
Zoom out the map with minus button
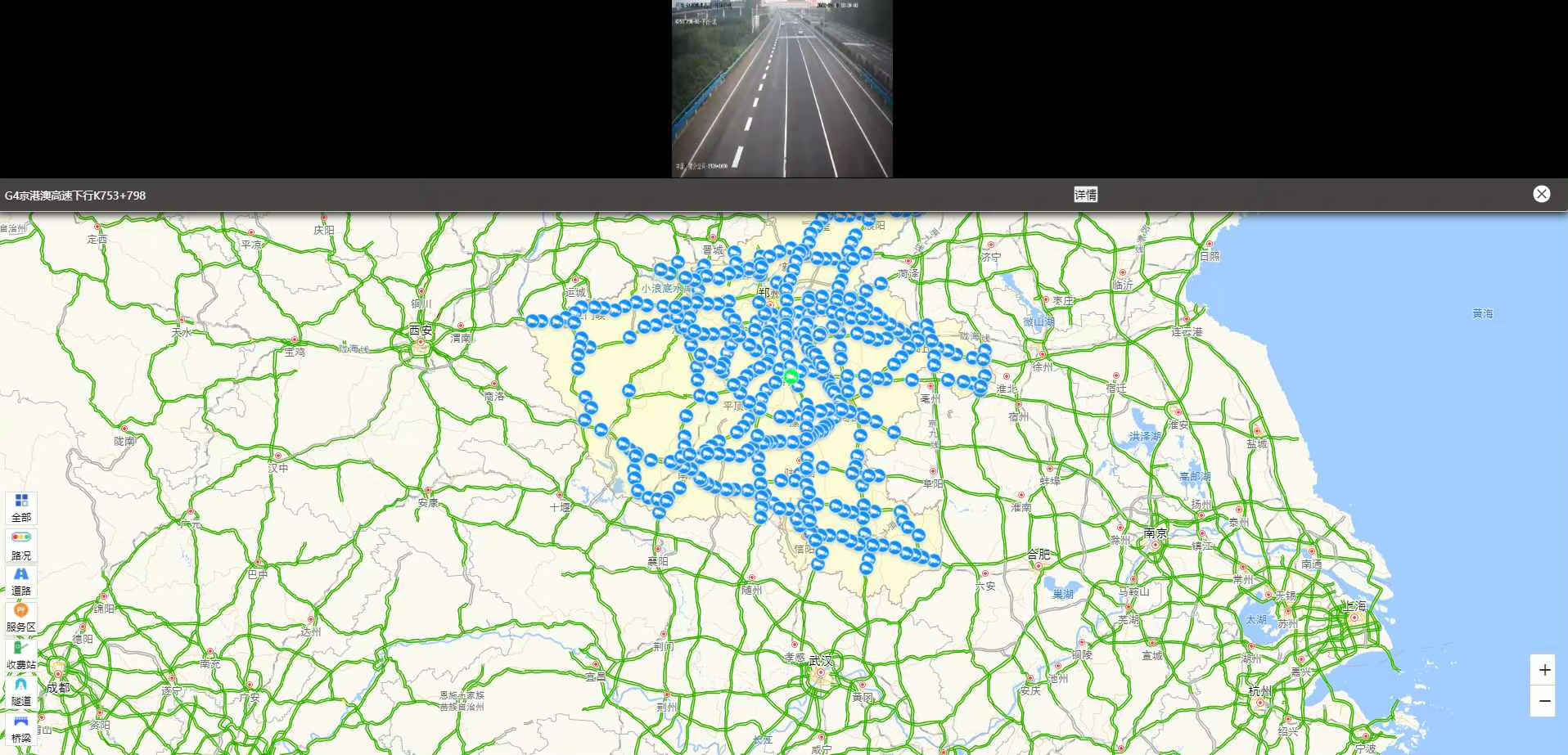coord(1543,701)
